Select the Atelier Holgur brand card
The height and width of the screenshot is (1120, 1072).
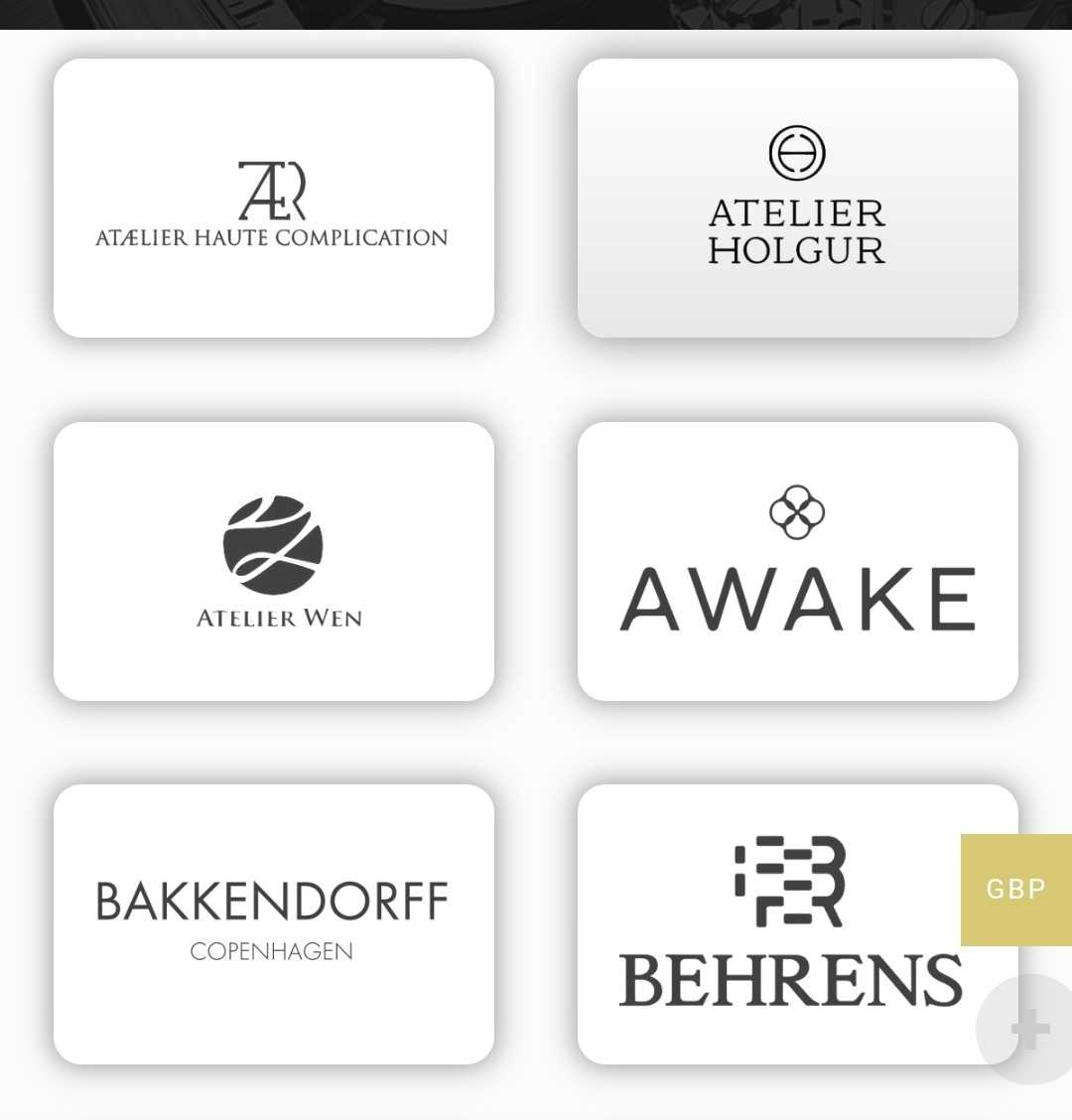tap(797, 199)
